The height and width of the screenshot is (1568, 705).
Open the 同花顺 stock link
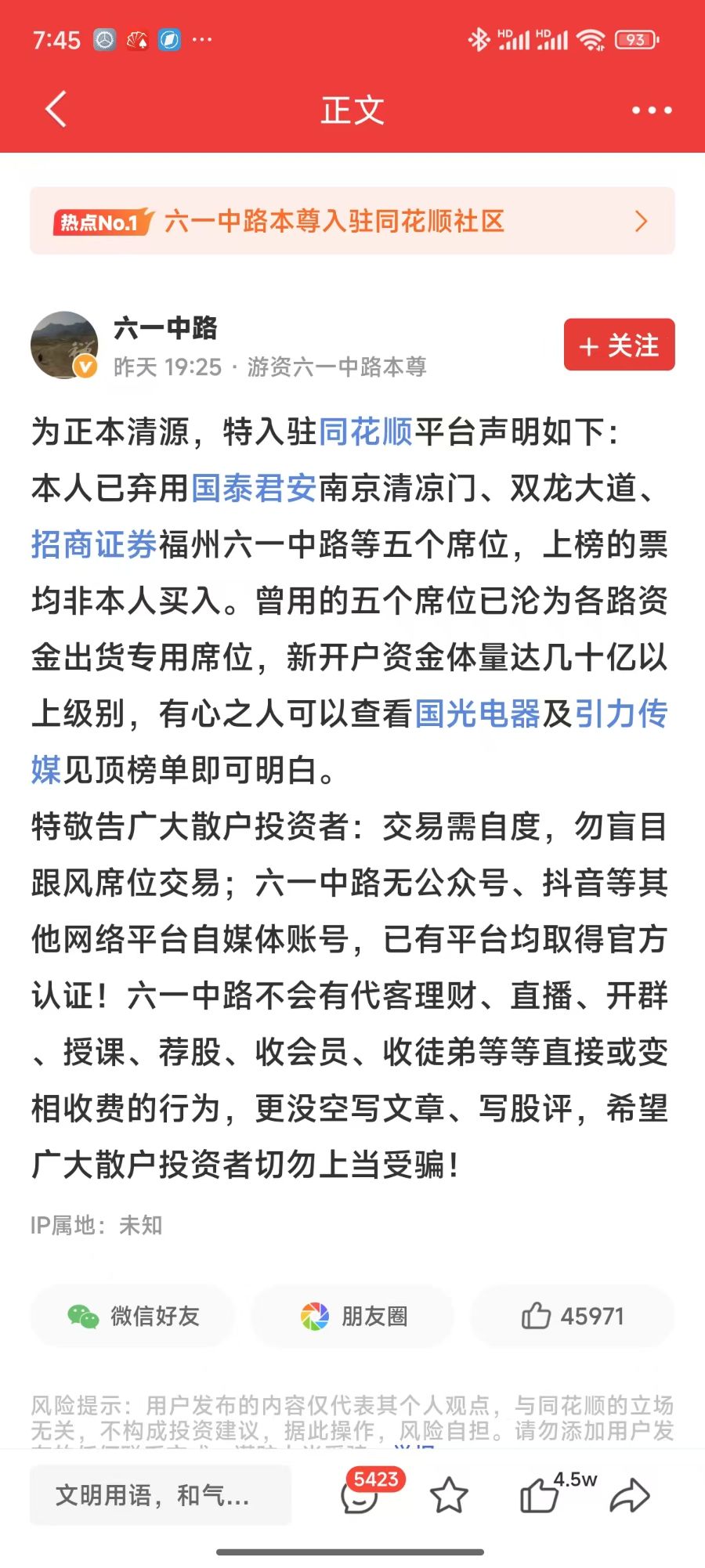click(x=365, y=432)
